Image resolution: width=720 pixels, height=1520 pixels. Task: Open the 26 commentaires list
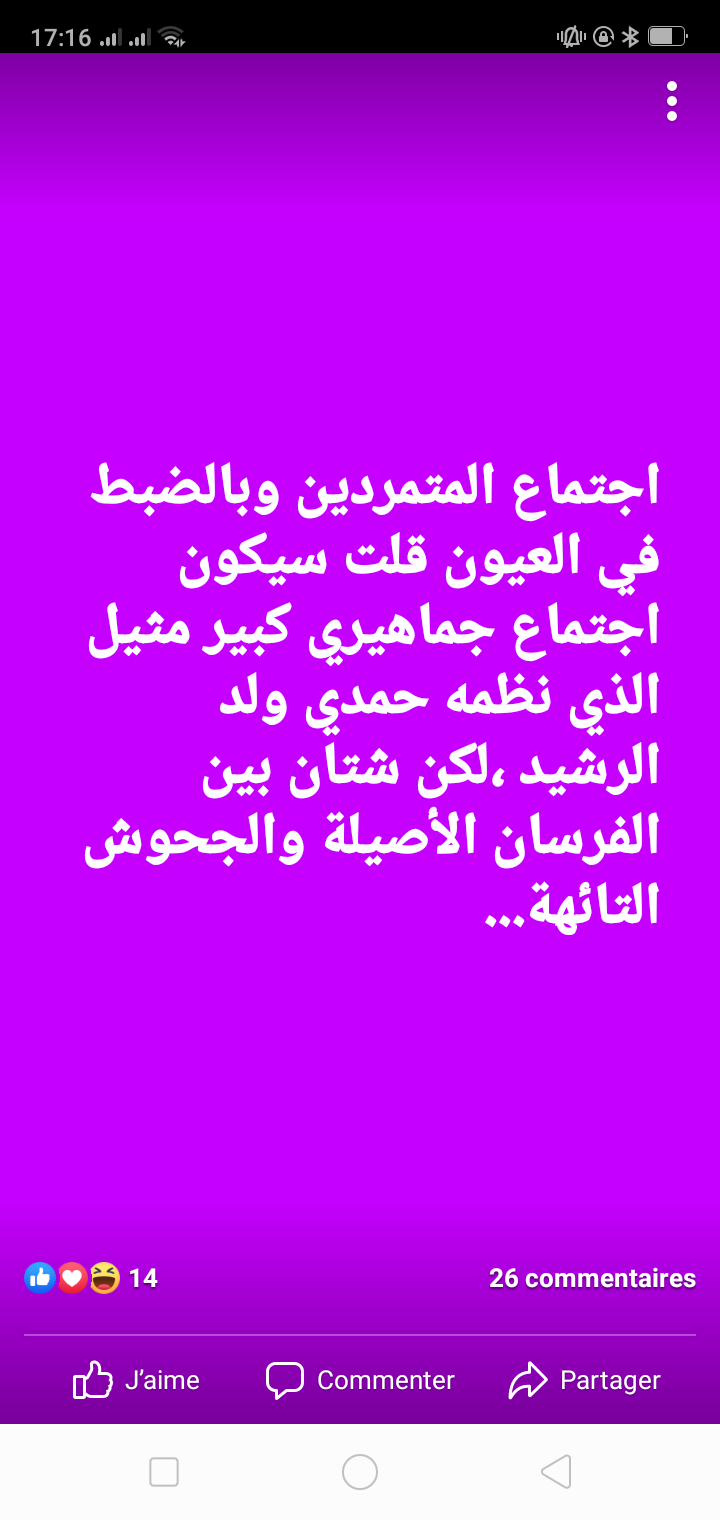592,1278
